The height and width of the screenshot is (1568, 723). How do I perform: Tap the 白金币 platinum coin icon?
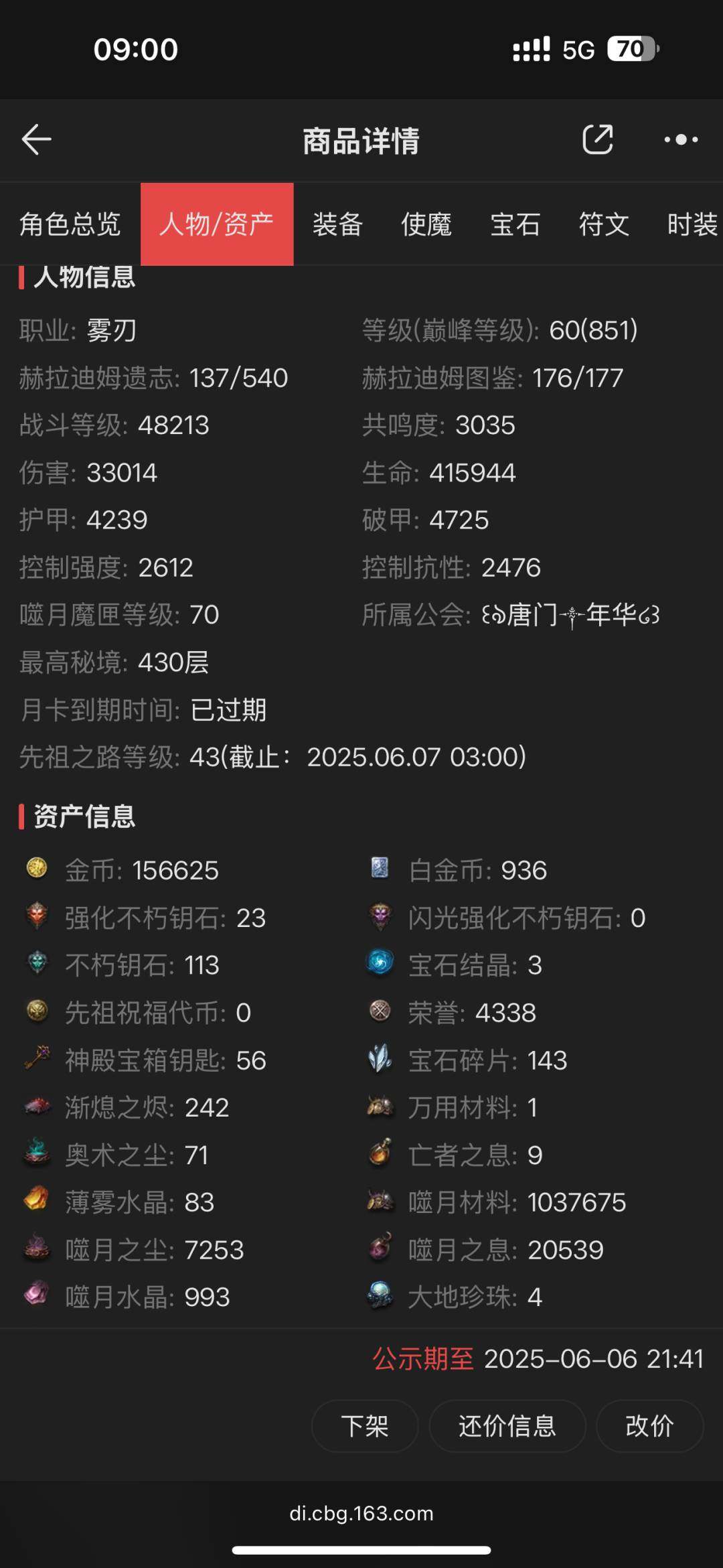tap(380, 870)
